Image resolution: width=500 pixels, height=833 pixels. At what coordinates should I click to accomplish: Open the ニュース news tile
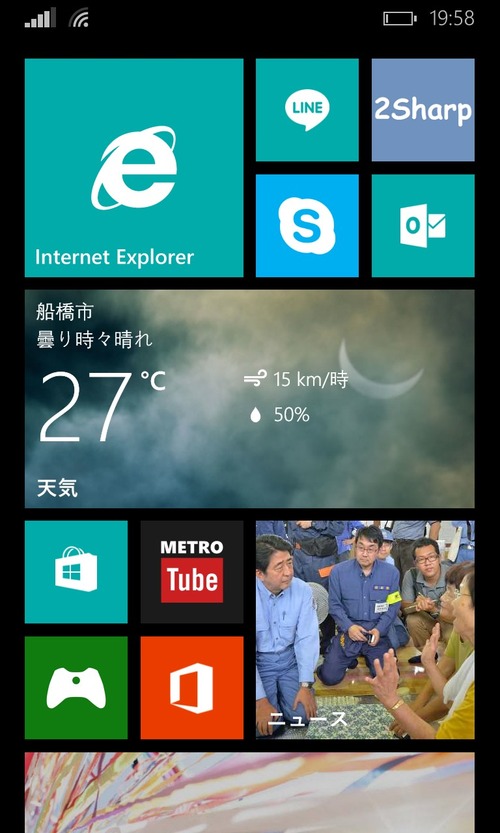(365, 630)
